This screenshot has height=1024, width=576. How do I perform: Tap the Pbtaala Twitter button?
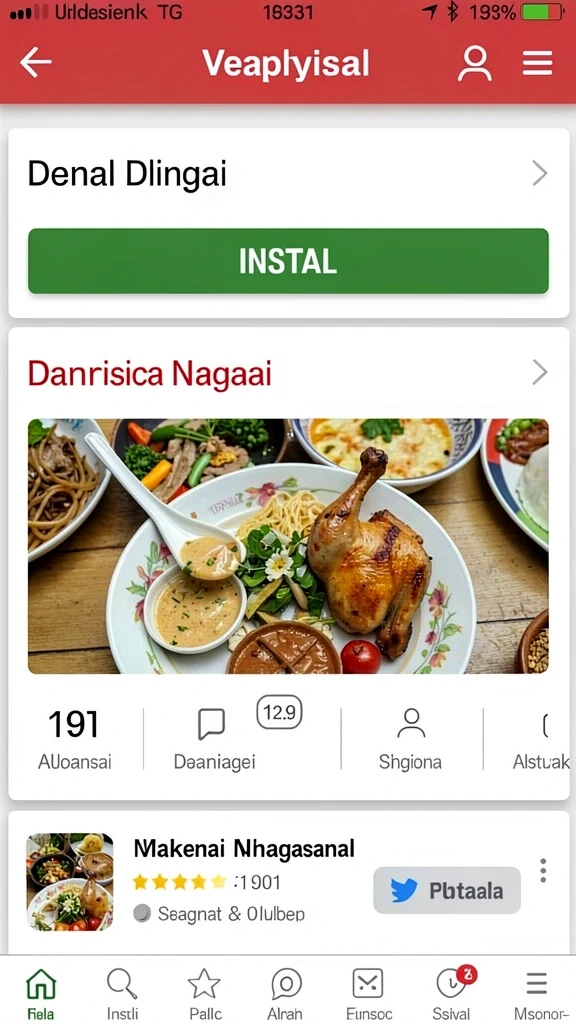447,890
